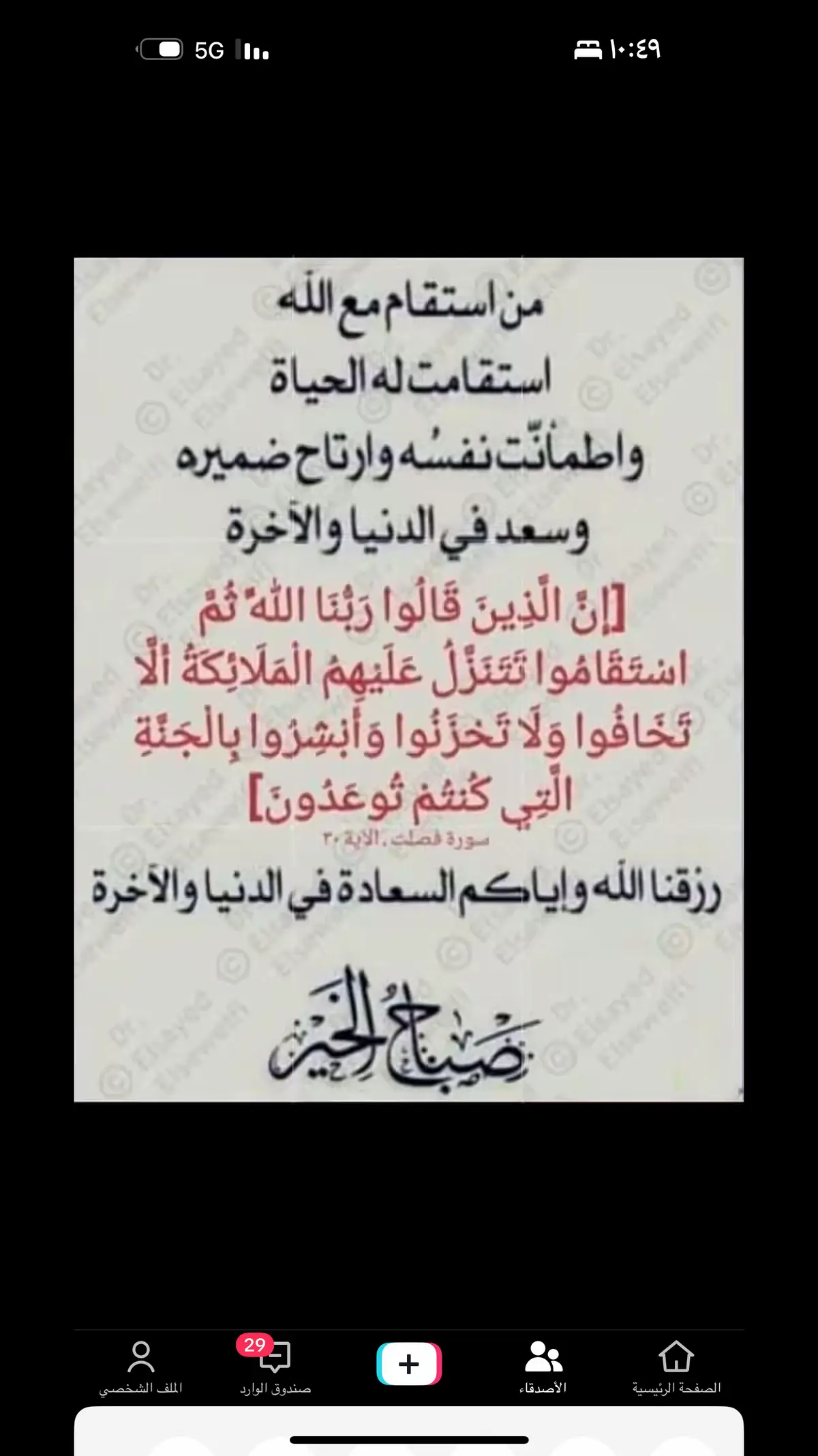Switch to the الصفحة الرئيسية home tab
The height and width of the screenshot is (1456, 818).
(x=676, y=1366)
